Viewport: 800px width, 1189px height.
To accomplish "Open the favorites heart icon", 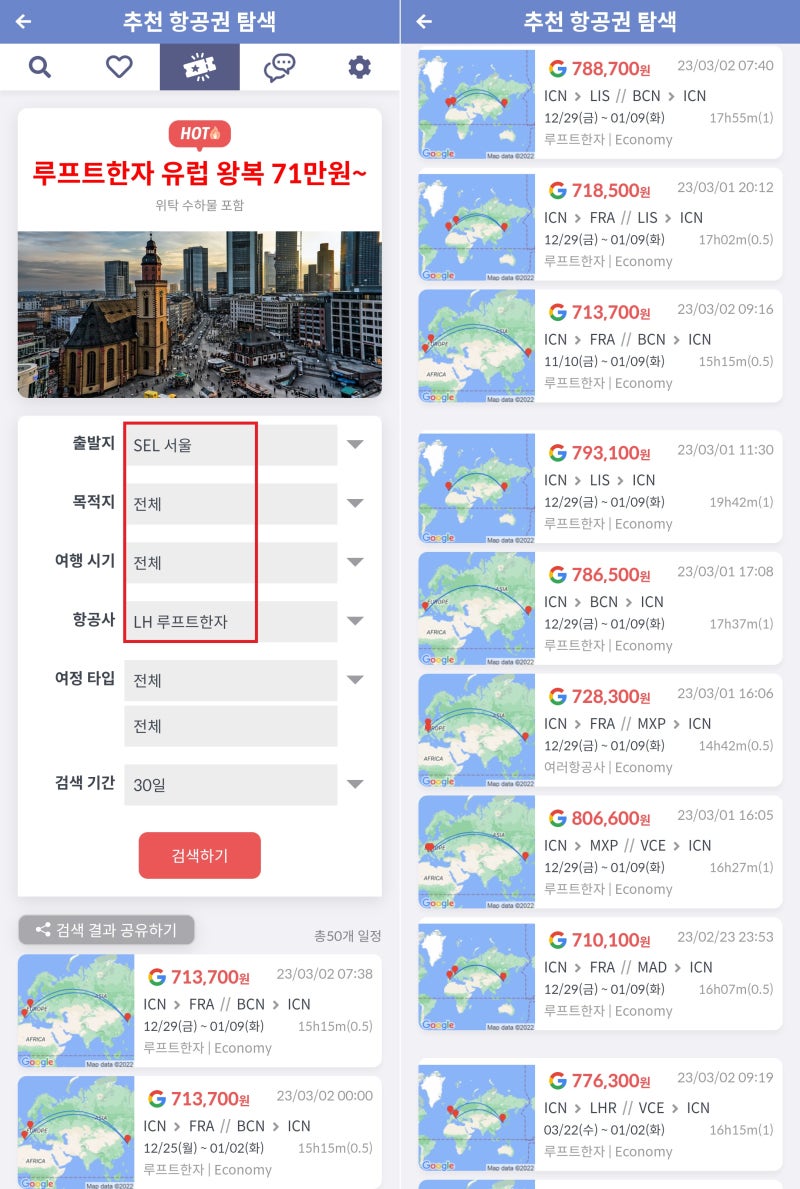I will tap(119, 66).
